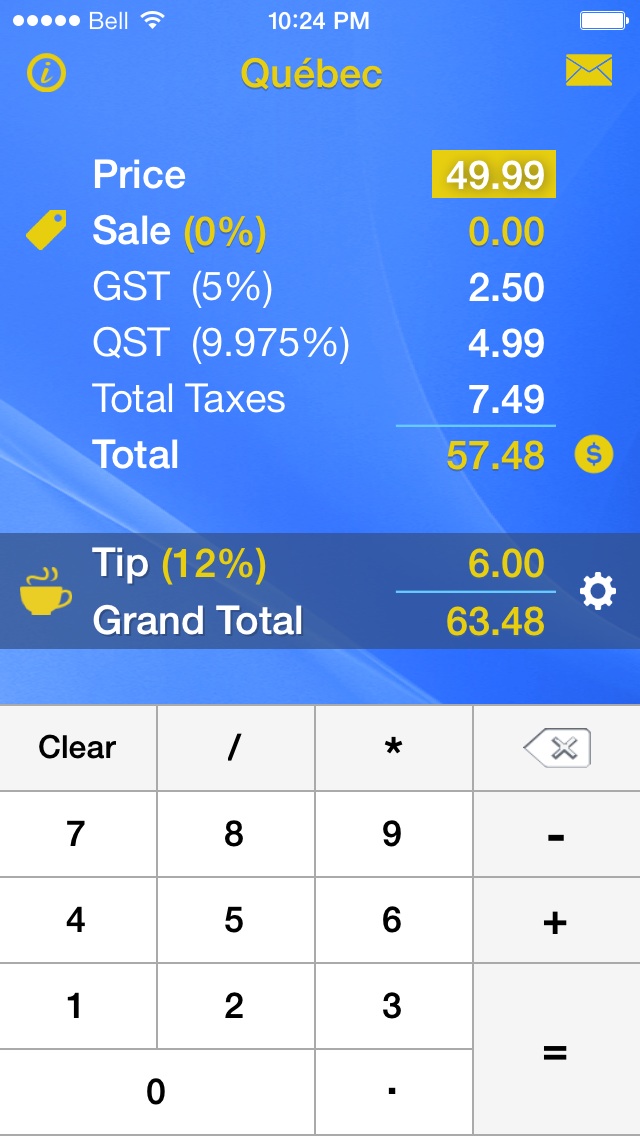Tap the dollar coin icon beside Total

[593, 455]
